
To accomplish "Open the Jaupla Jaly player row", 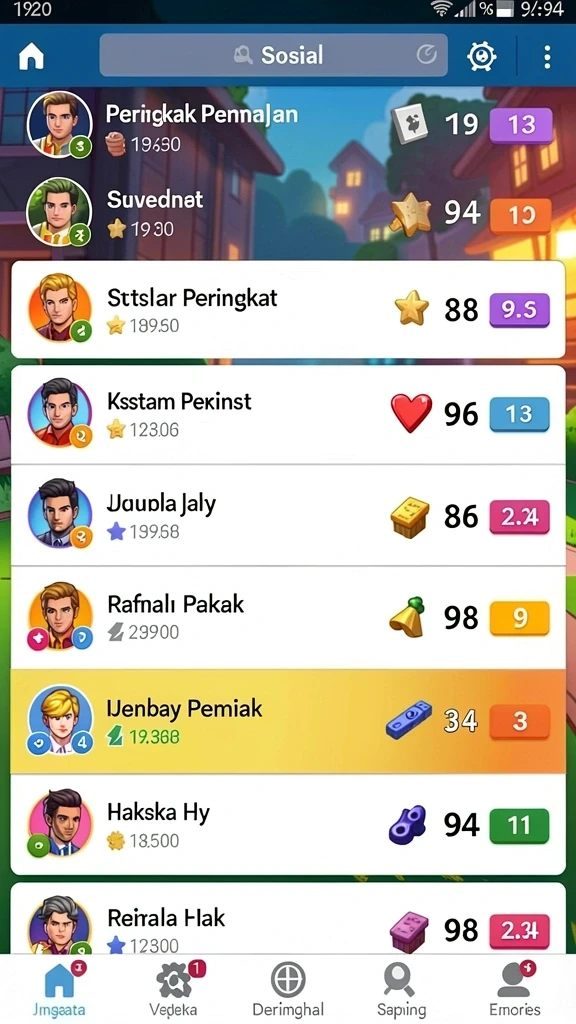I will [x=288, y=516].
